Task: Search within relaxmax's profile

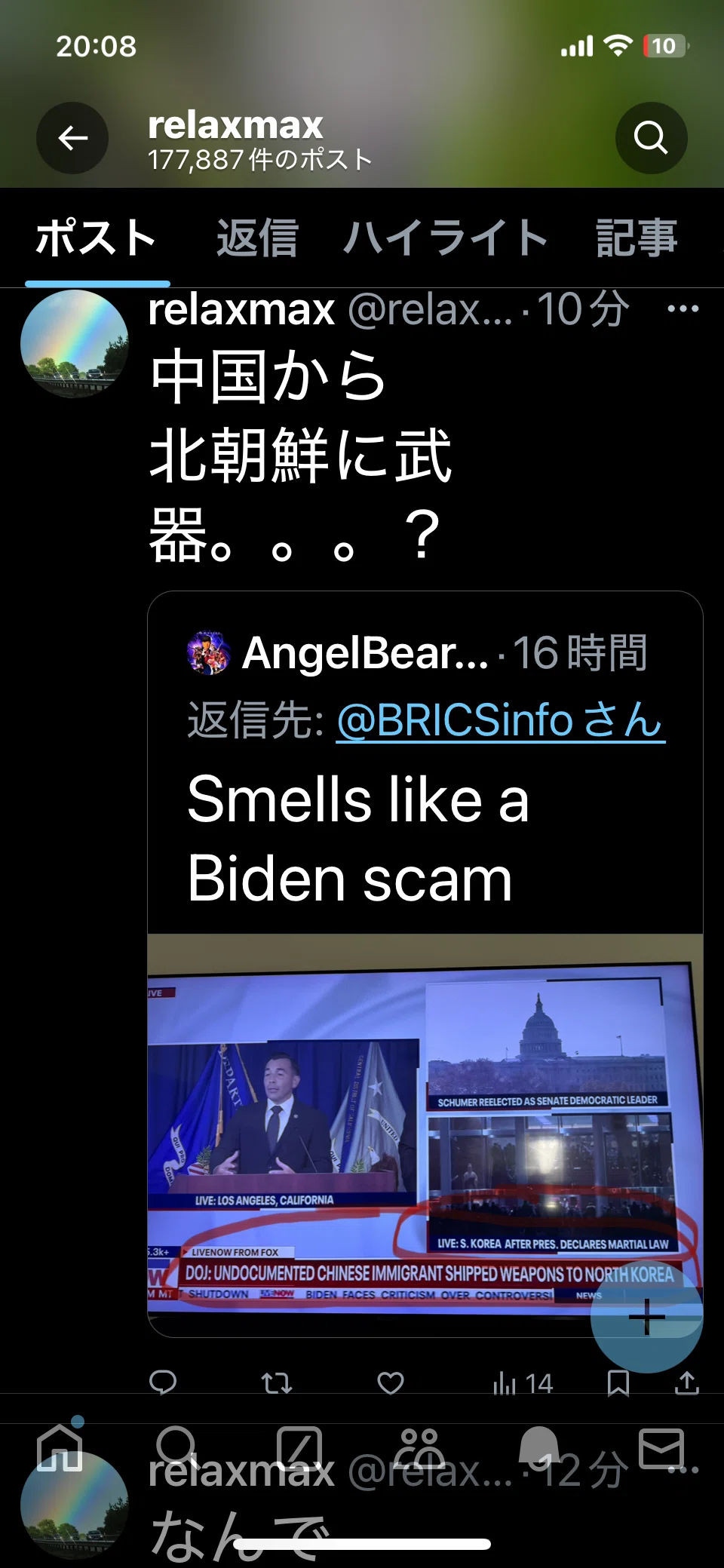Action: click(x=651, y=138)
